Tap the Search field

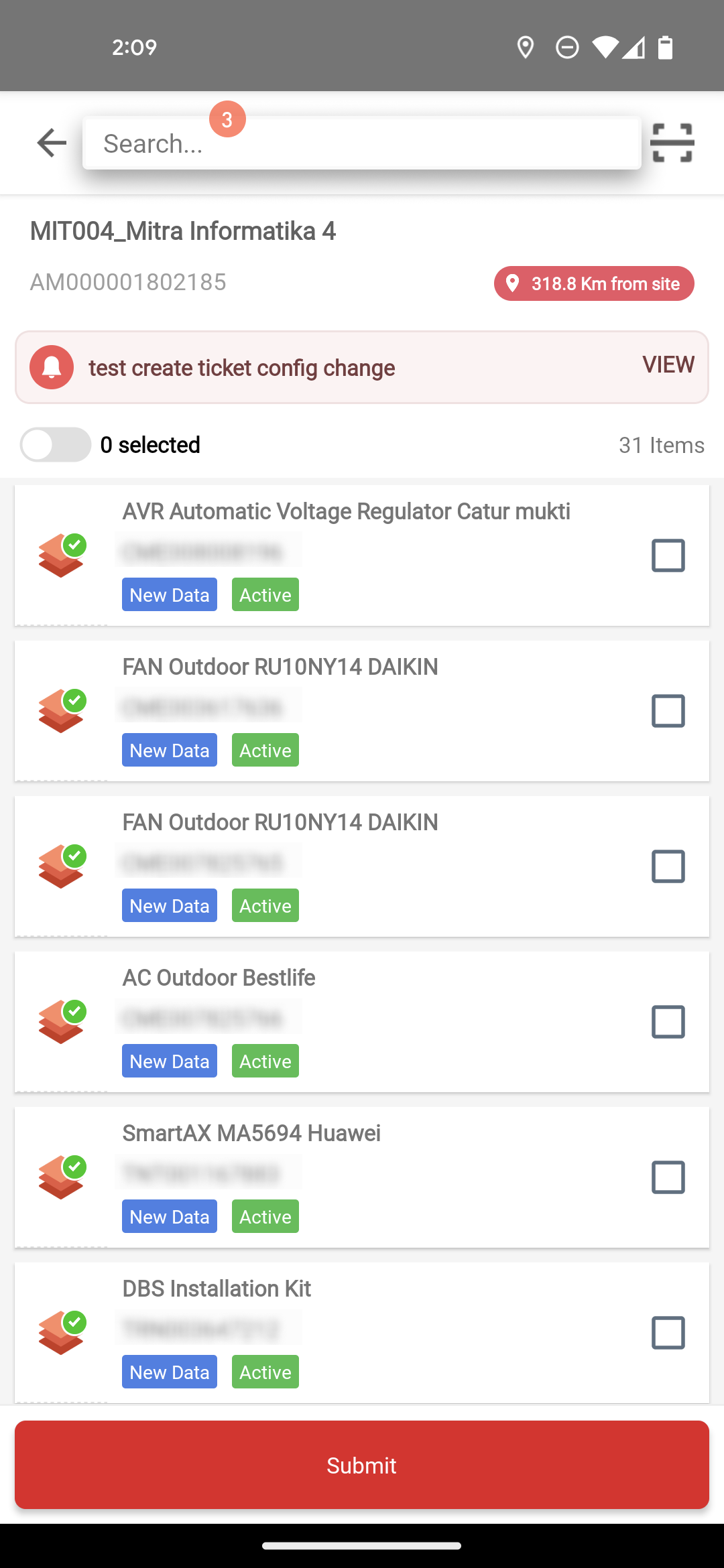(362, 143)
